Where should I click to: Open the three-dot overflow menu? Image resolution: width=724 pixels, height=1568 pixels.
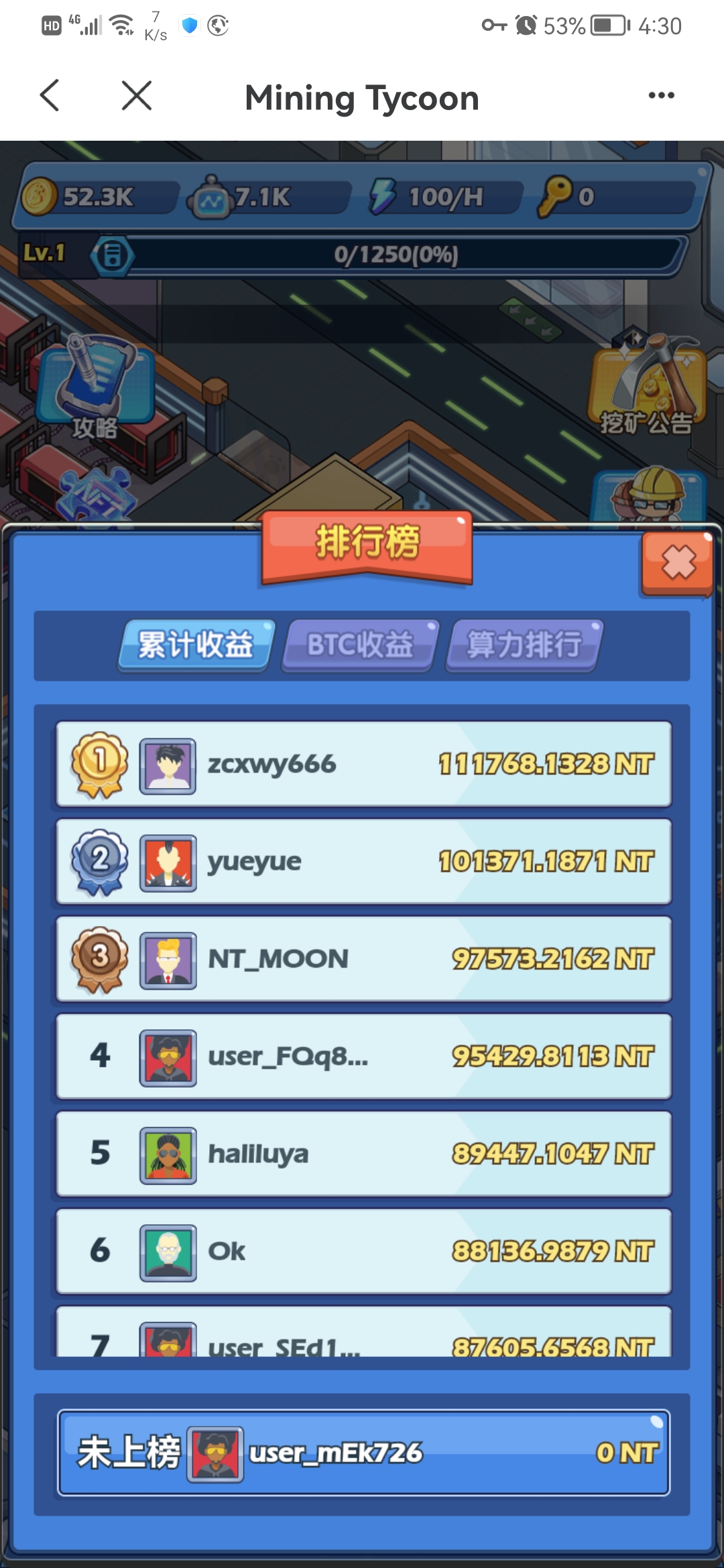coord(661,95)
